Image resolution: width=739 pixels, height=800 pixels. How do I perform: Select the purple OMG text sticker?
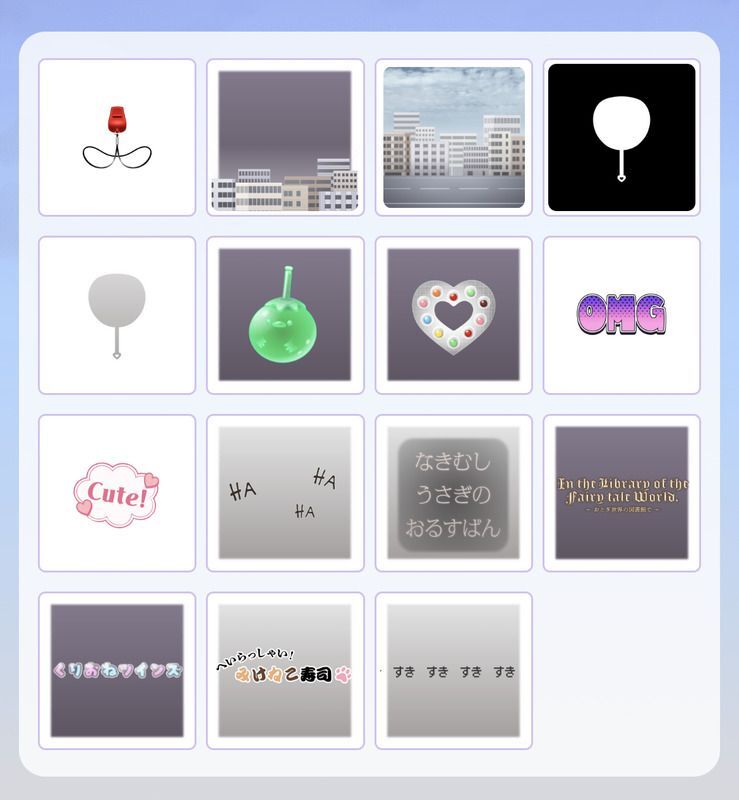pos(621,315)
